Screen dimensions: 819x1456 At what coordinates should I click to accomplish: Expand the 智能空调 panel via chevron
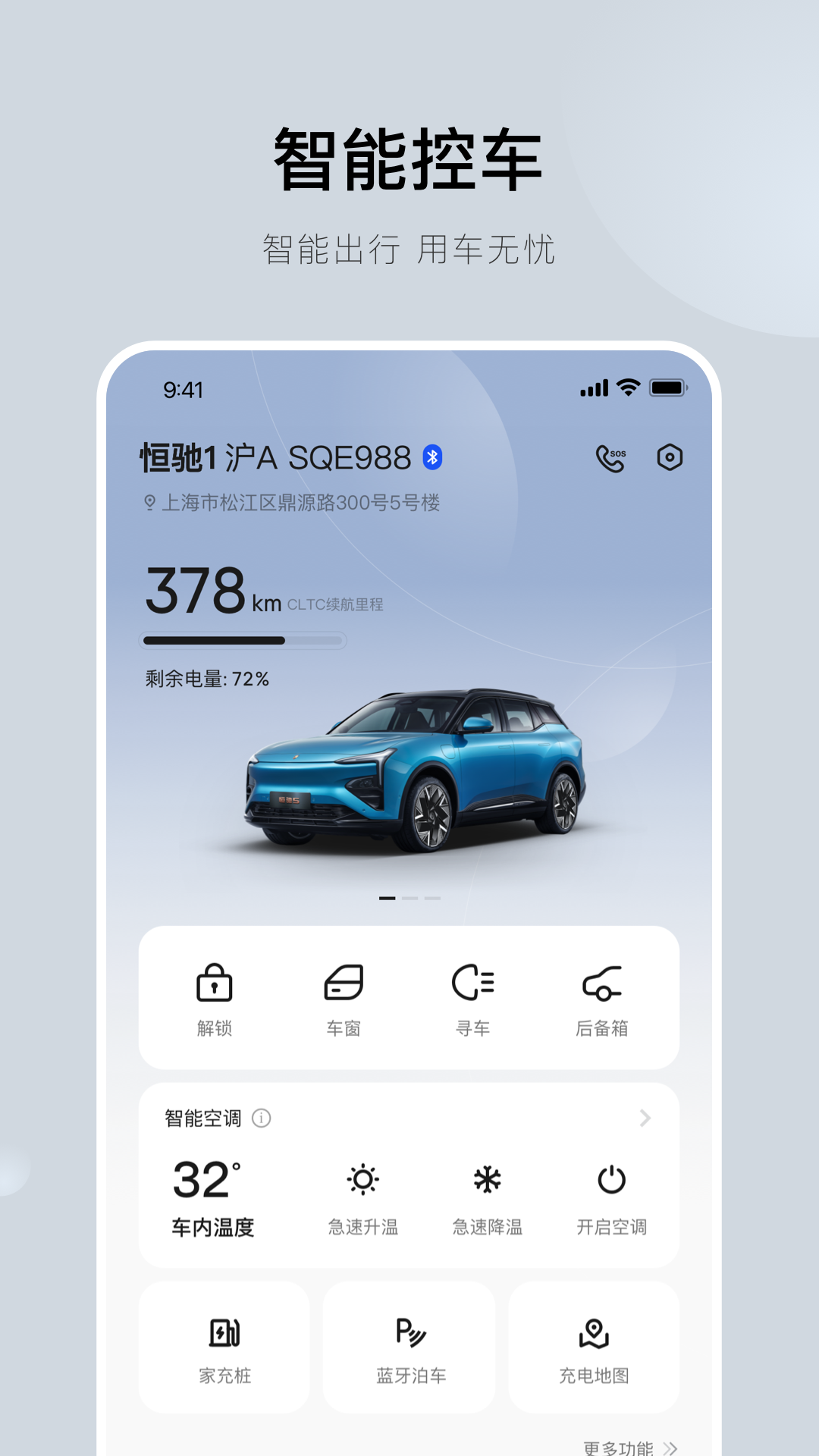tap(645, 1118)
